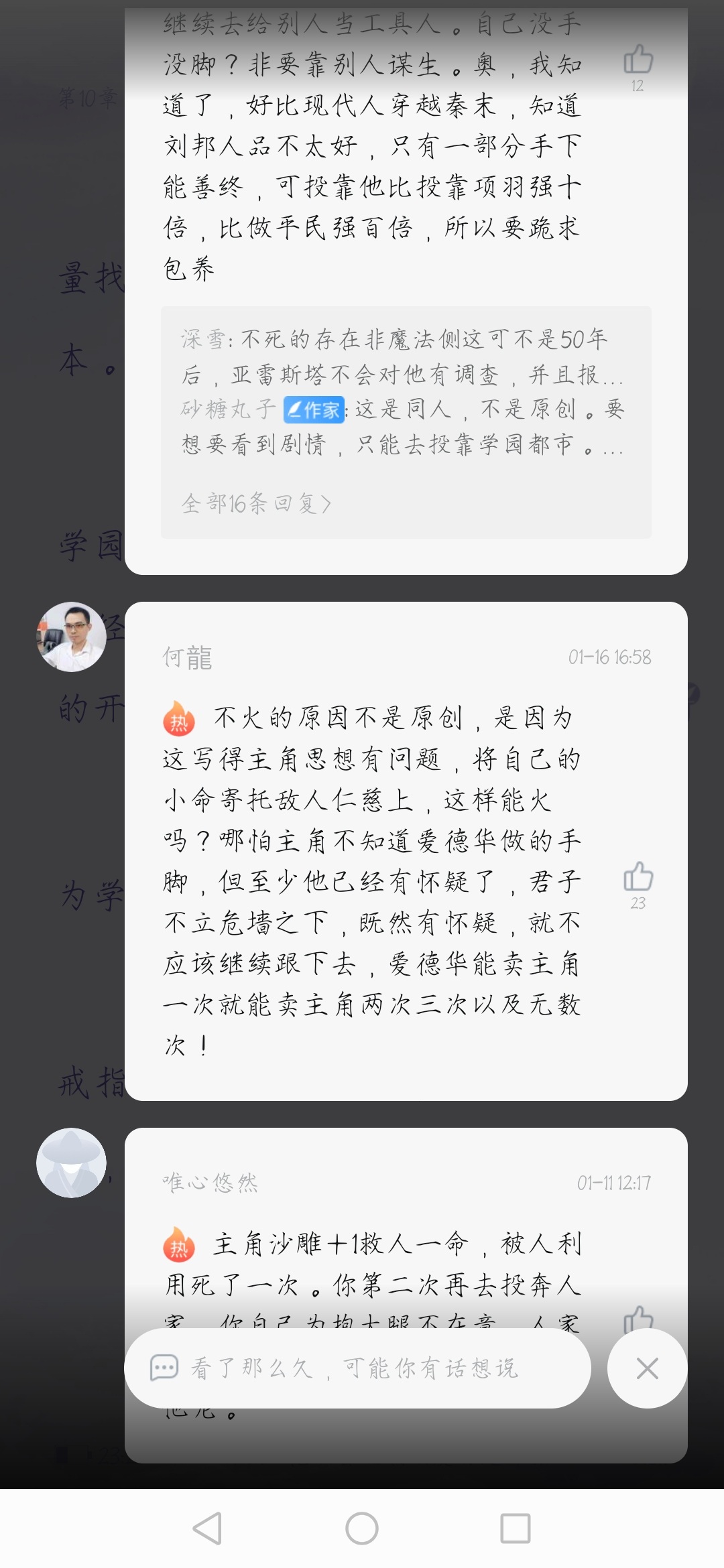Screen dimensions: 724x1568
Task: Write a comment in the input box
Action: 357,1368
